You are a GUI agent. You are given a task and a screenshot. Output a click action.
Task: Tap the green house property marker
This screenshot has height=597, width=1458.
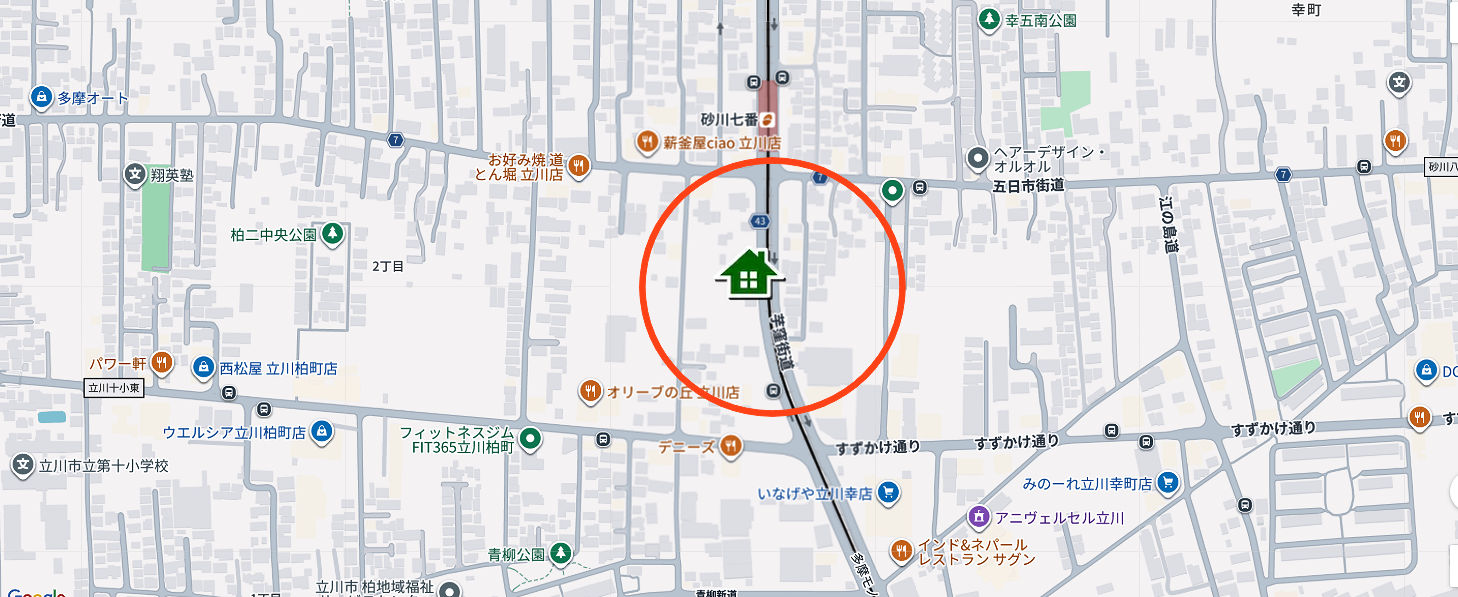click(750, 275)
